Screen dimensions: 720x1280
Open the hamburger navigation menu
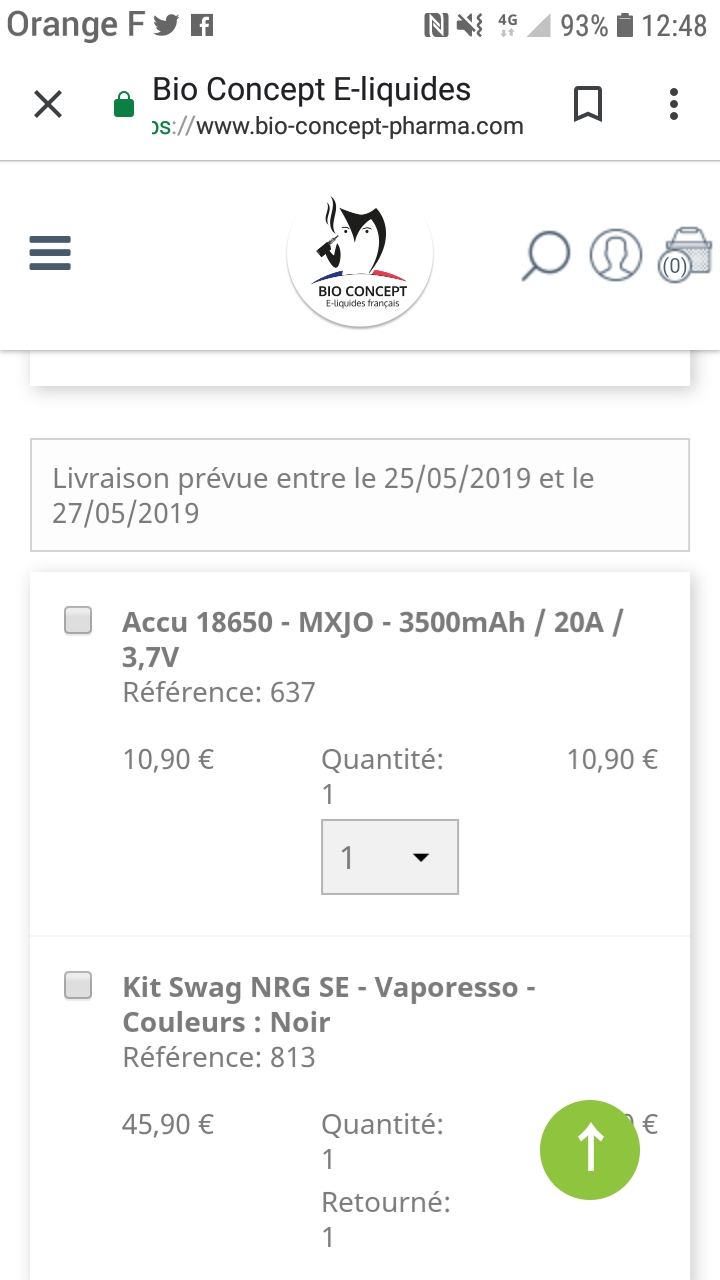coord(50,253)
